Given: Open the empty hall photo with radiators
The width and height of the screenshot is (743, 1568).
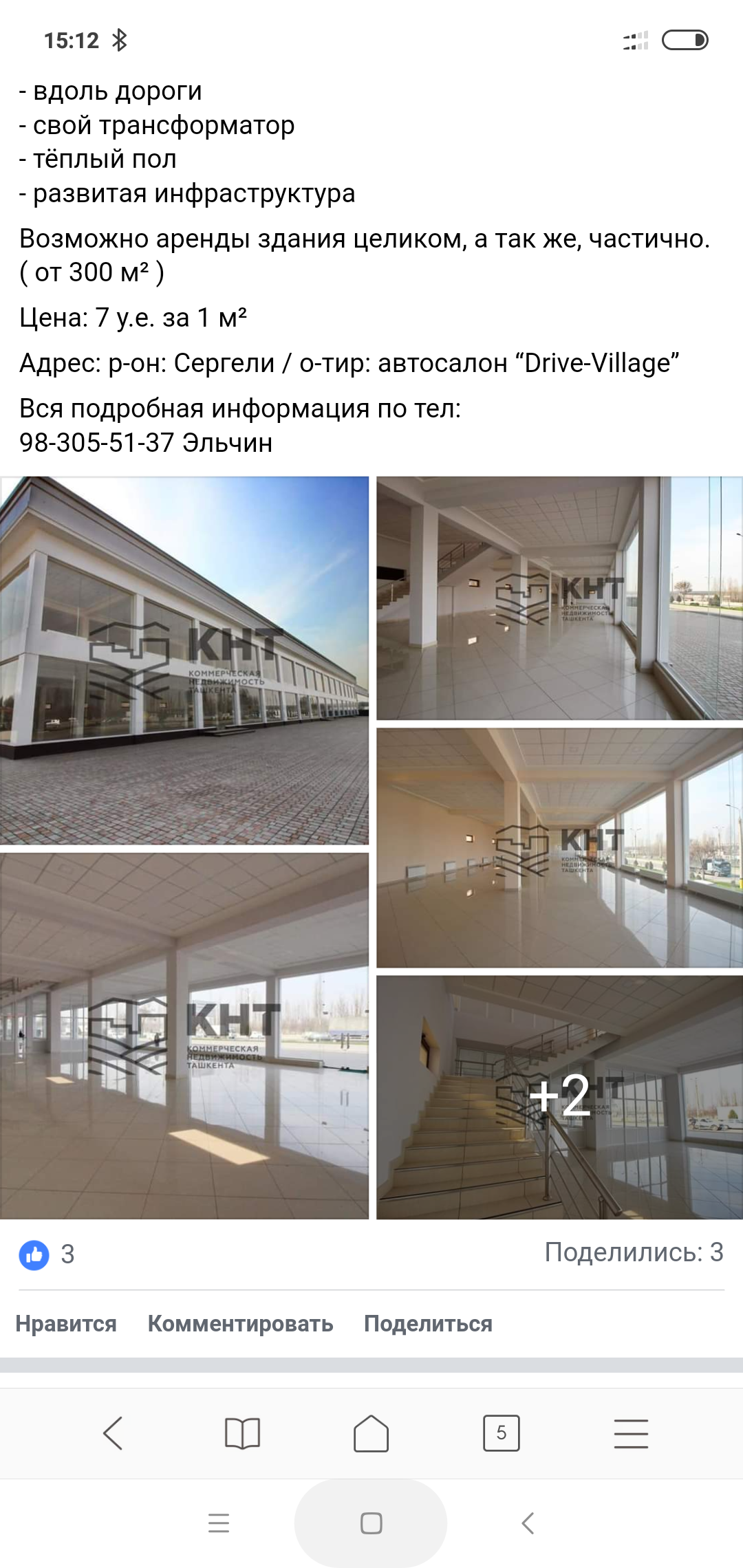Looking at the screenshot, I should click(x=559, y=847).
